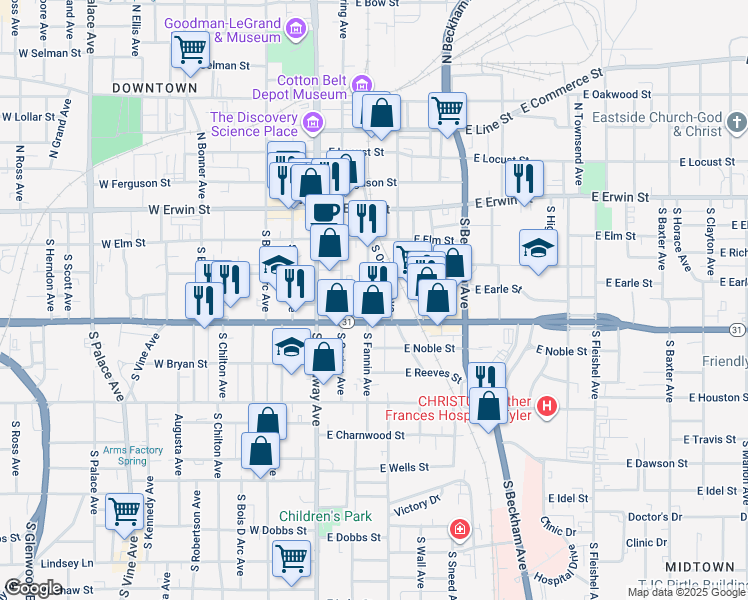Tap the grocery cart marker near W Dobbs St

(291, 557)
